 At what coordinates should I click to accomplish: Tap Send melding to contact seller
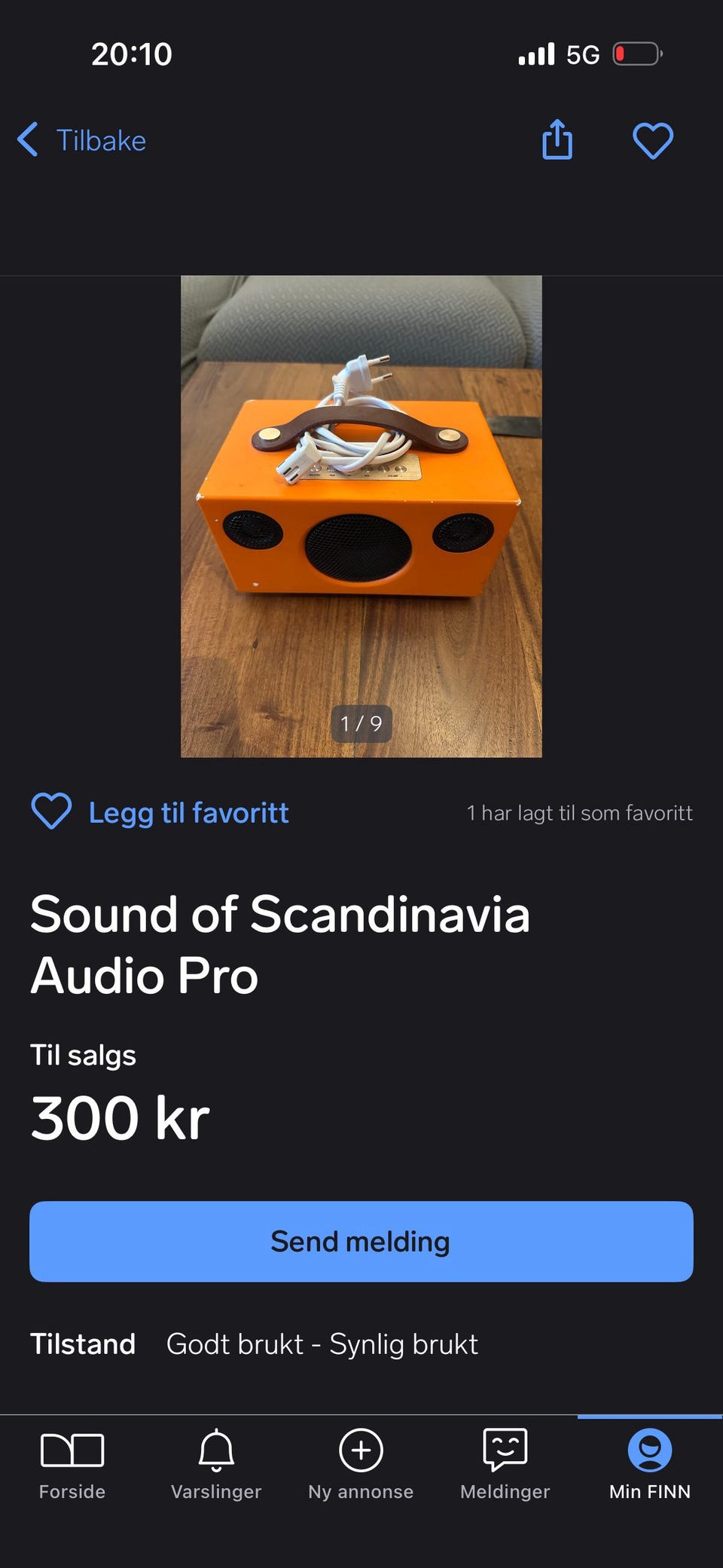(361, 1241)
